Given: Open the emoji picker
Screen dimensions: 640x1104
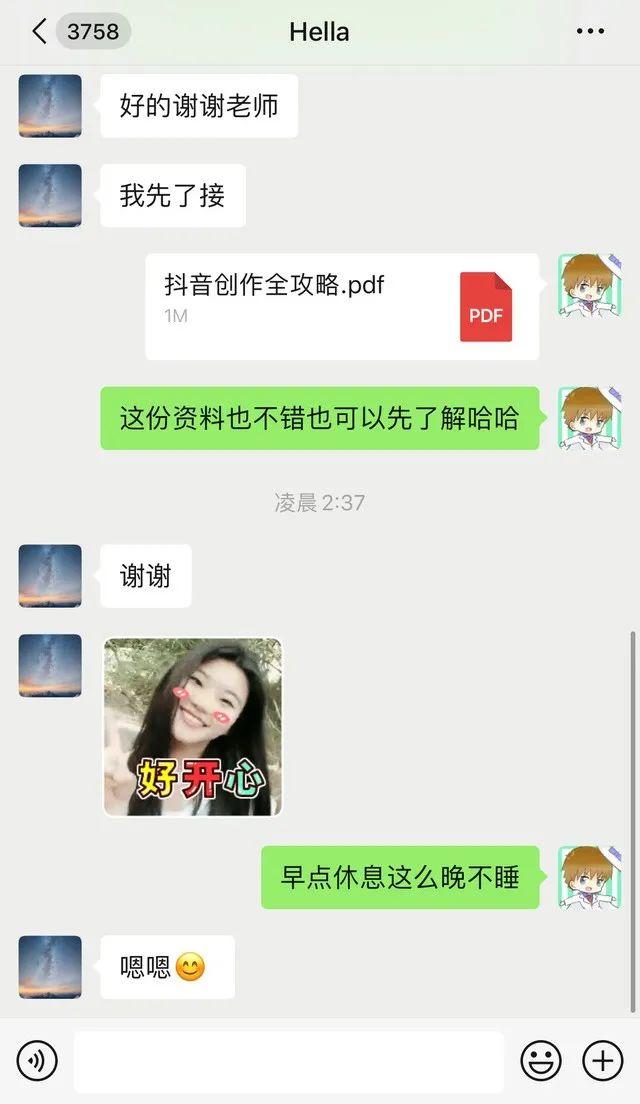Looking at the screenshot, I should tap(540, 1061).
